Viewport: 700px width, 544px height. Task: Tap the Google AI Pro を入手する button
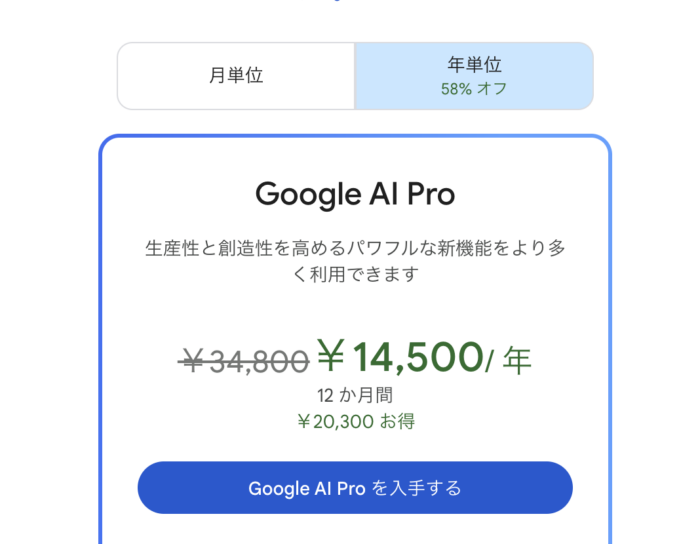[355, 488]
